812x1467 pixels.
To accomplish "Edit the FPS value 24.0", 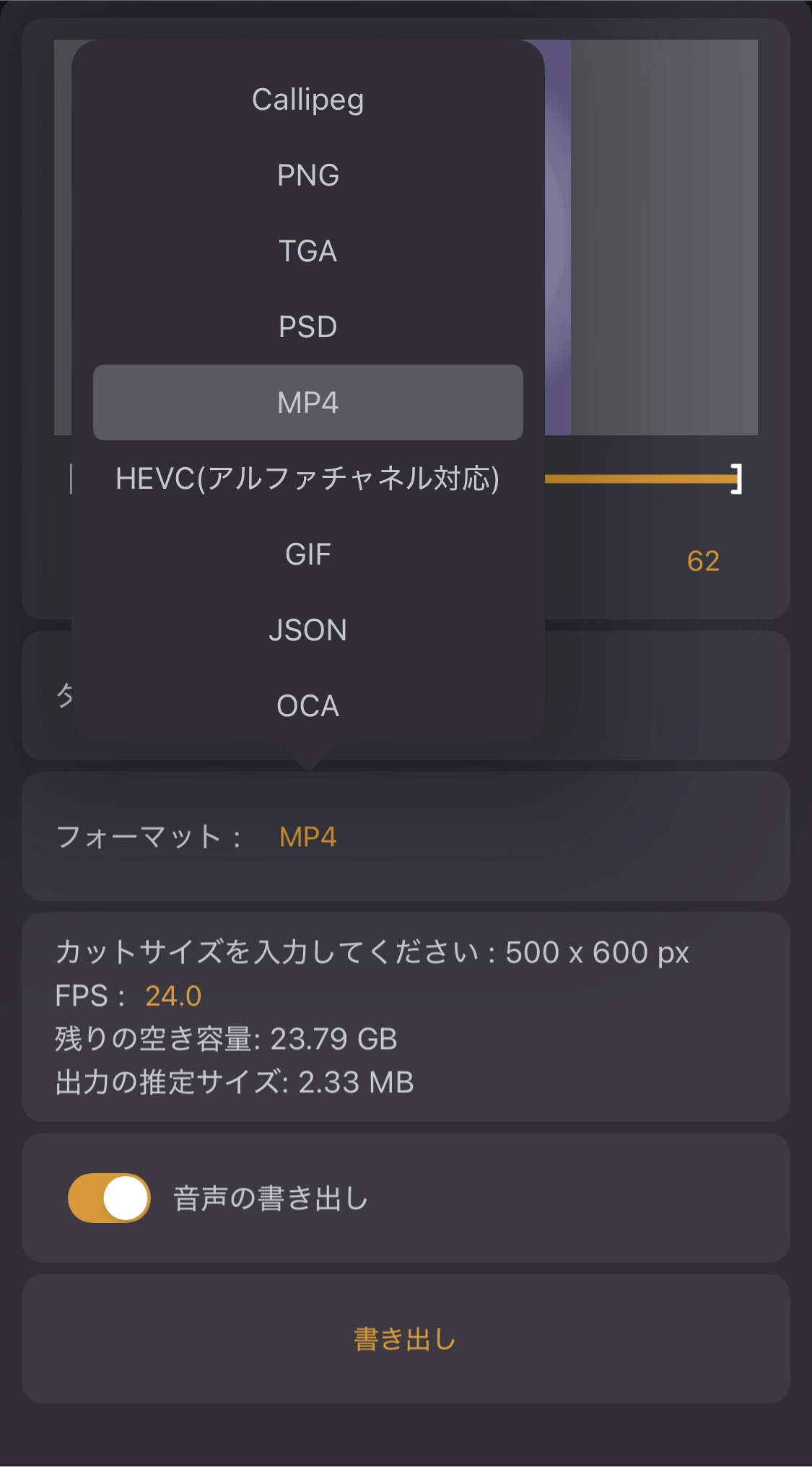I will [x=173, y=996].
